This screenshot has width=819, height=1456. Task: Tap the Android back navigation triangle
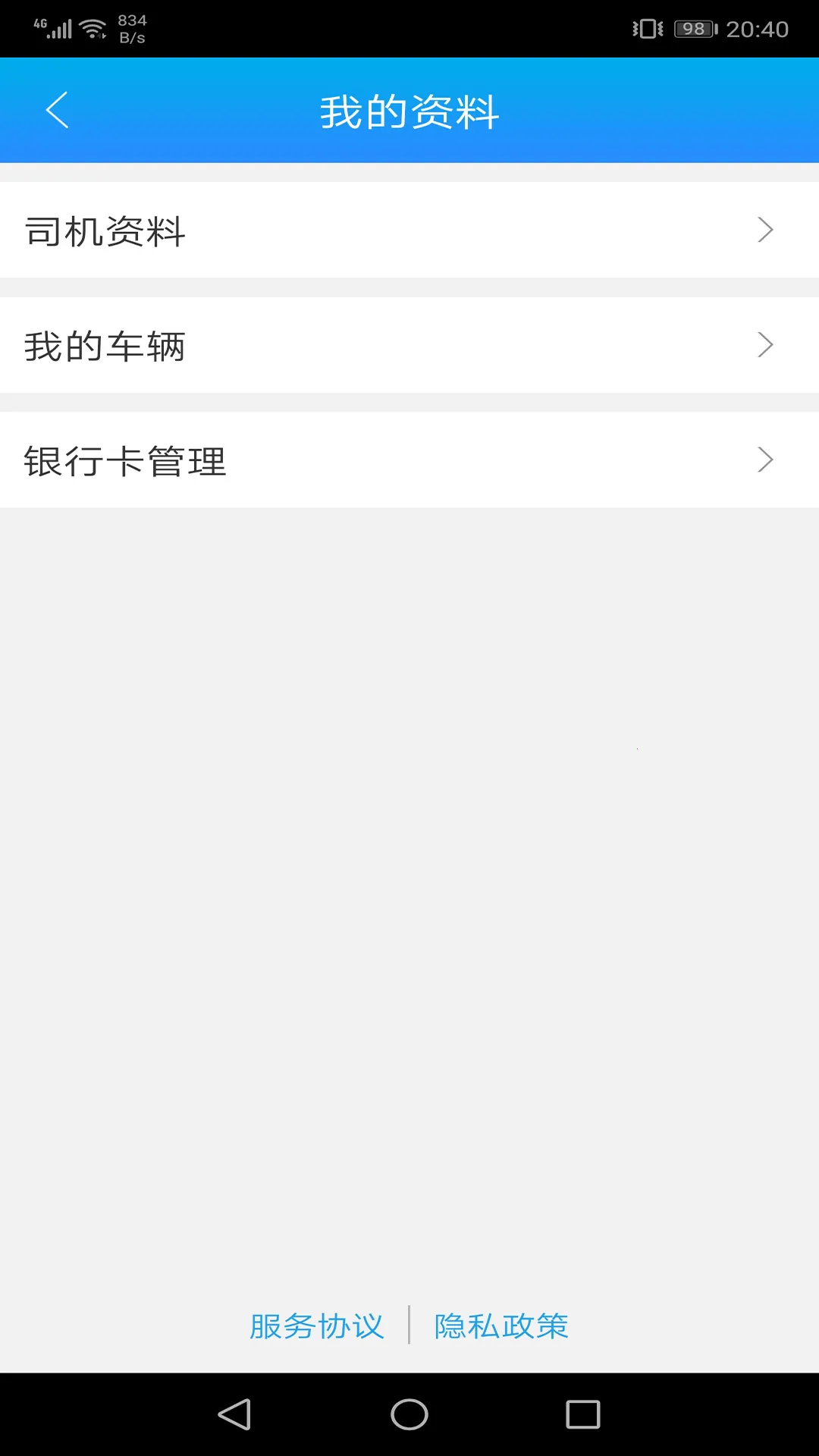point(235,1414)
